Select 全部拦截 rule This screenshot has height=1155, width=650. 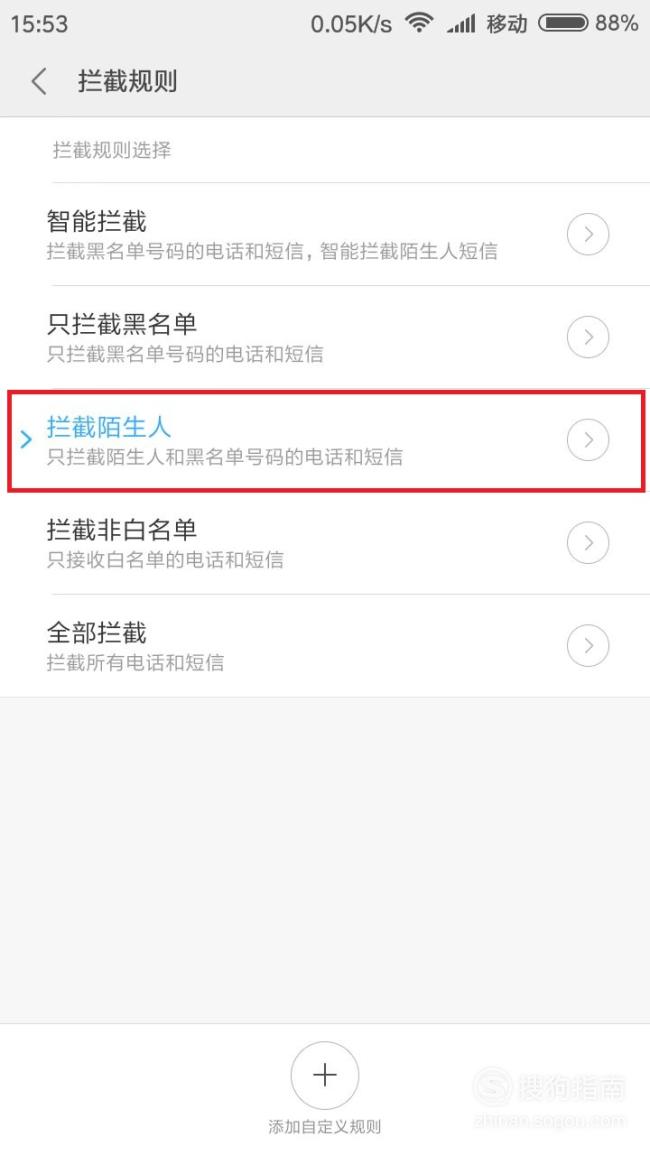(325, 646)
